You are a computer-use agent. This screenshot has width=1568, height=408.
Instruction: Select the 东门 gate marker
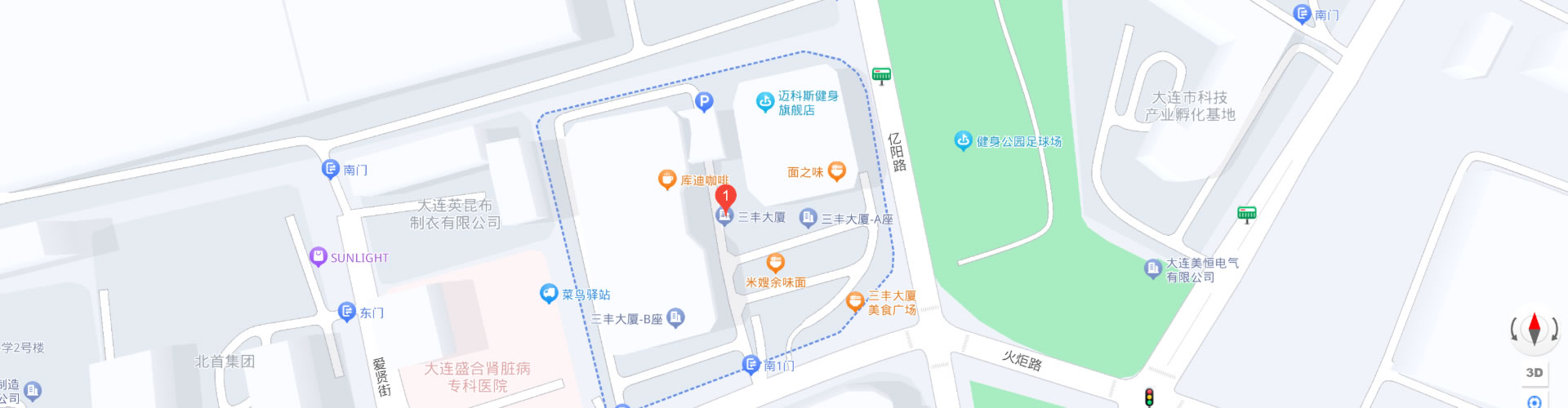click(x=346, y=312)
